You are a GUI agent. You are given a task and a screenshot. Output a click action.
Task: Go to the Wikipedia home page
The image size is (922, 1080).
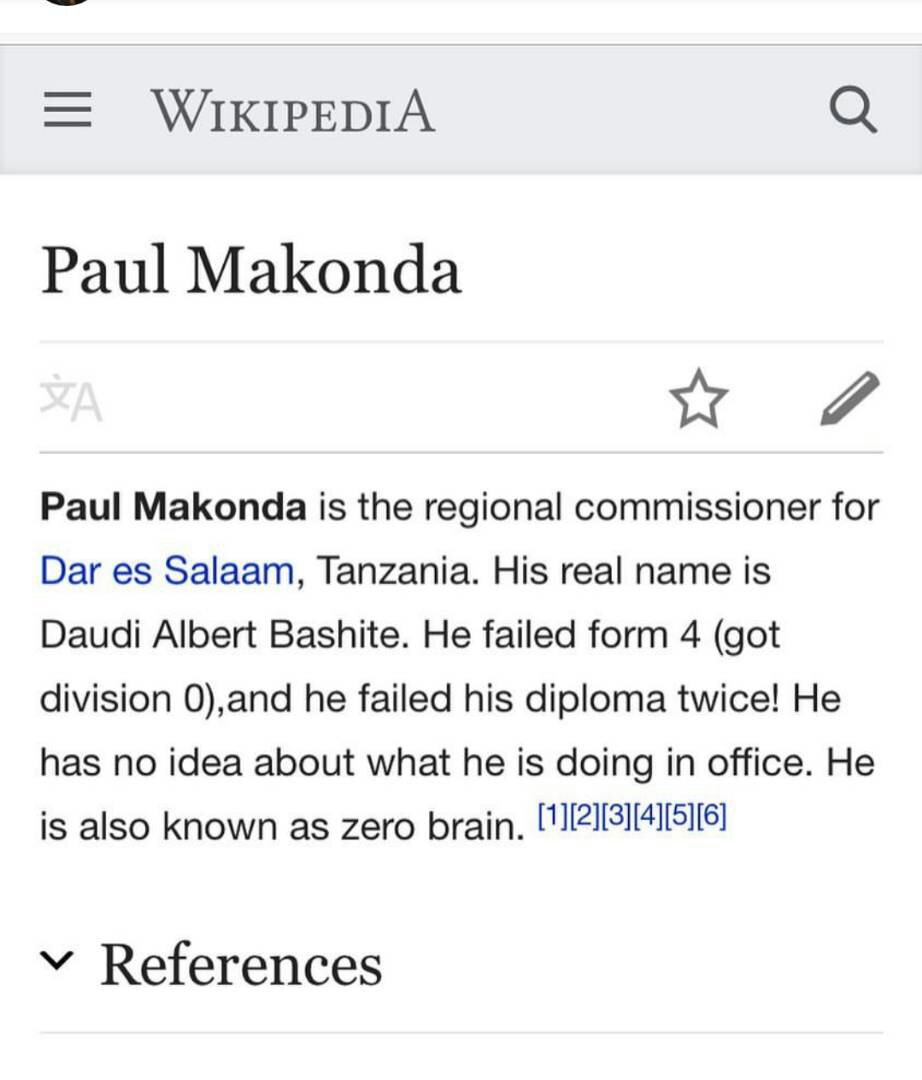[x=293, y=110]
